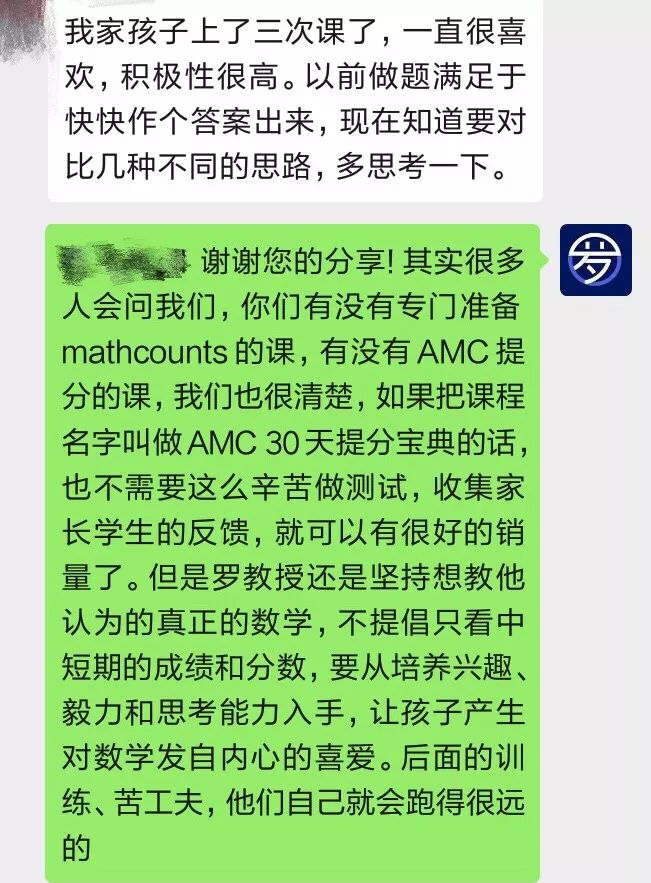Open the sender's avatar profile
Viewport: 651px width, 883px height.
[x=595, y=259]
